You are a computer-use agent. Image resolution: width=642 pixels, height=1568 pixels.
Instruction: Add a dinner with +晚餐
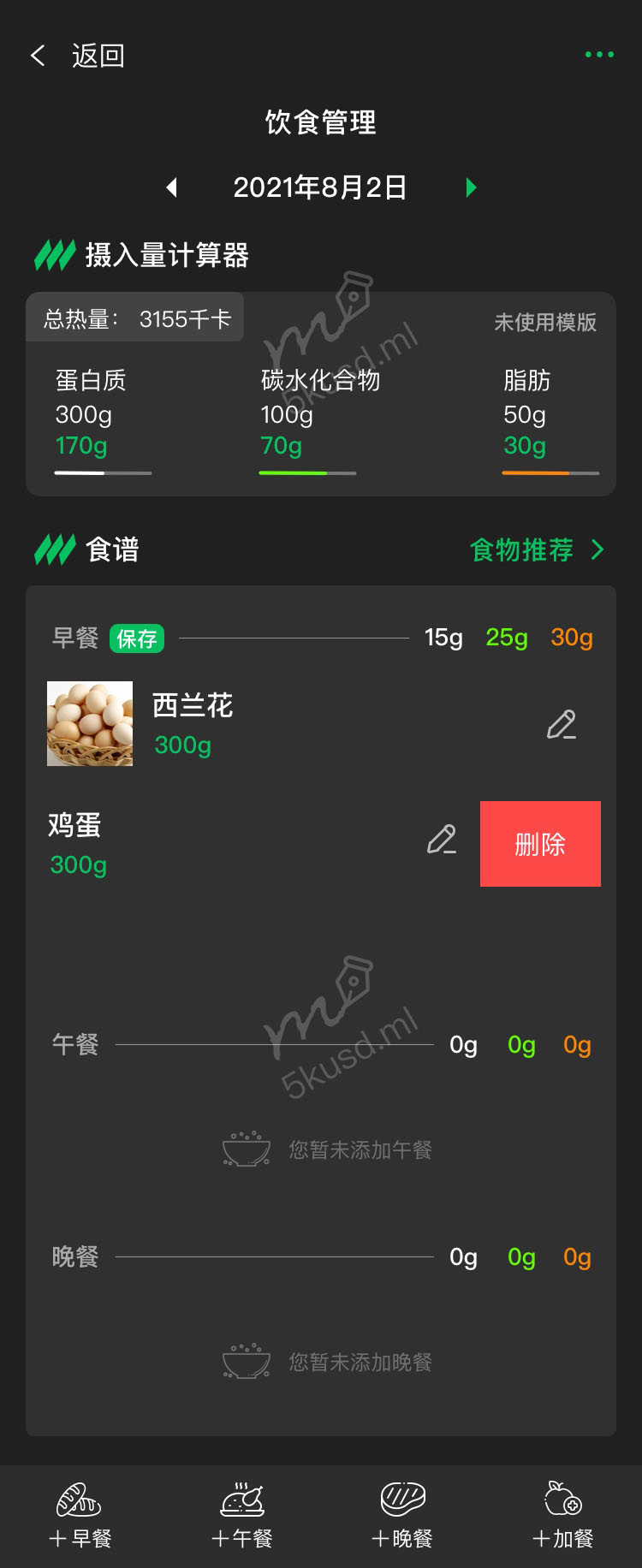[402, 1515]
